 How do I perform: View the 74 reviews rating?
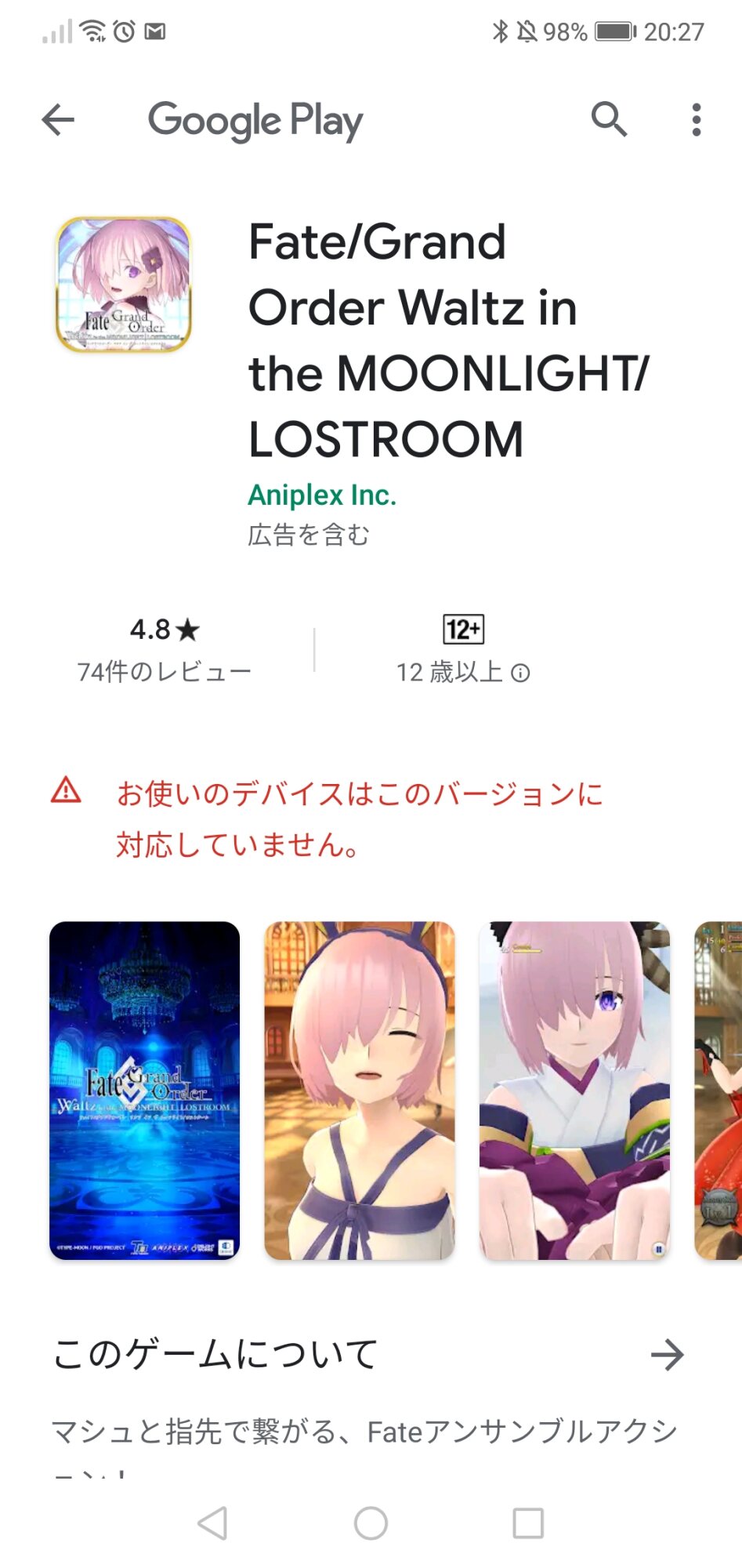[165, 649]
